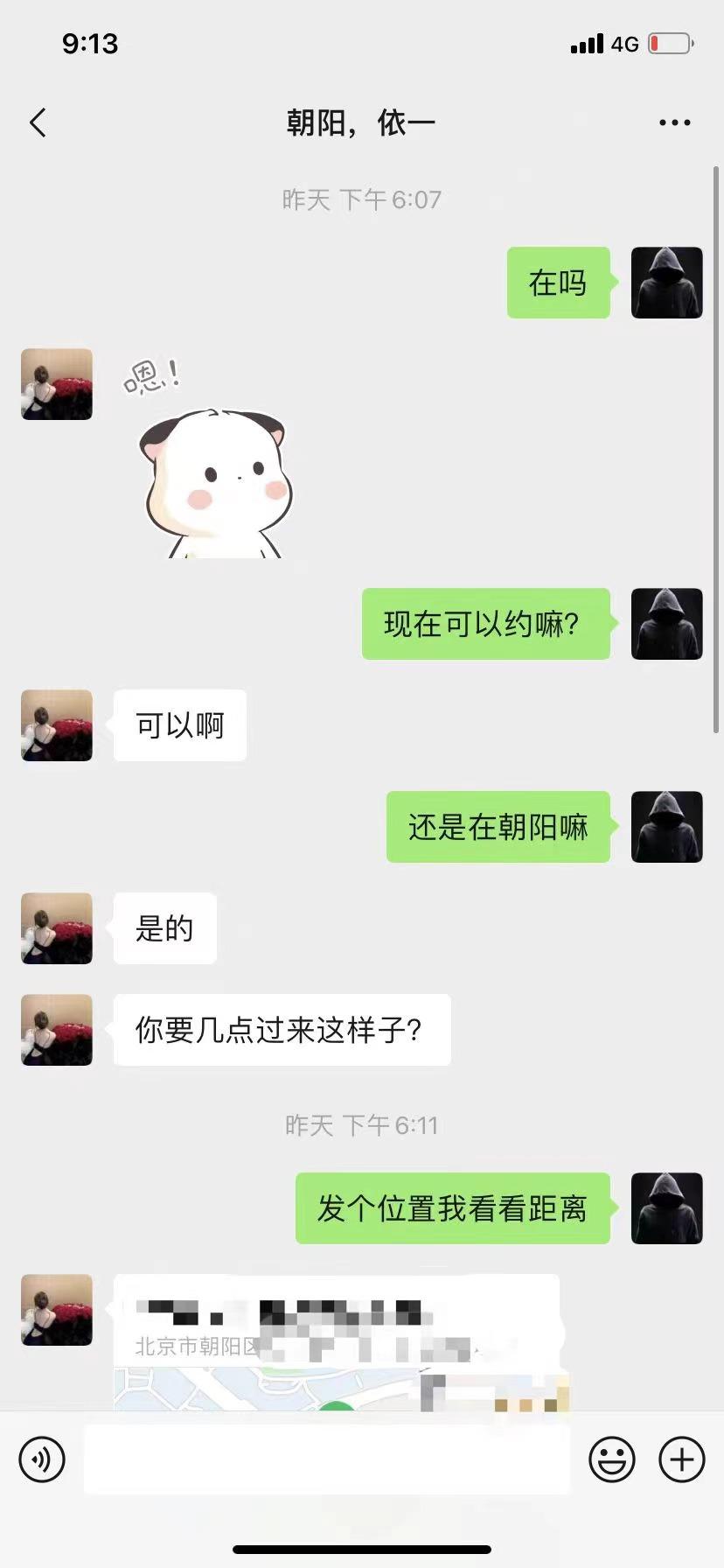Open the three-dot chat options menu
Image resolution: width=724 pixels, height=1568 pixels.
point(674,123)
